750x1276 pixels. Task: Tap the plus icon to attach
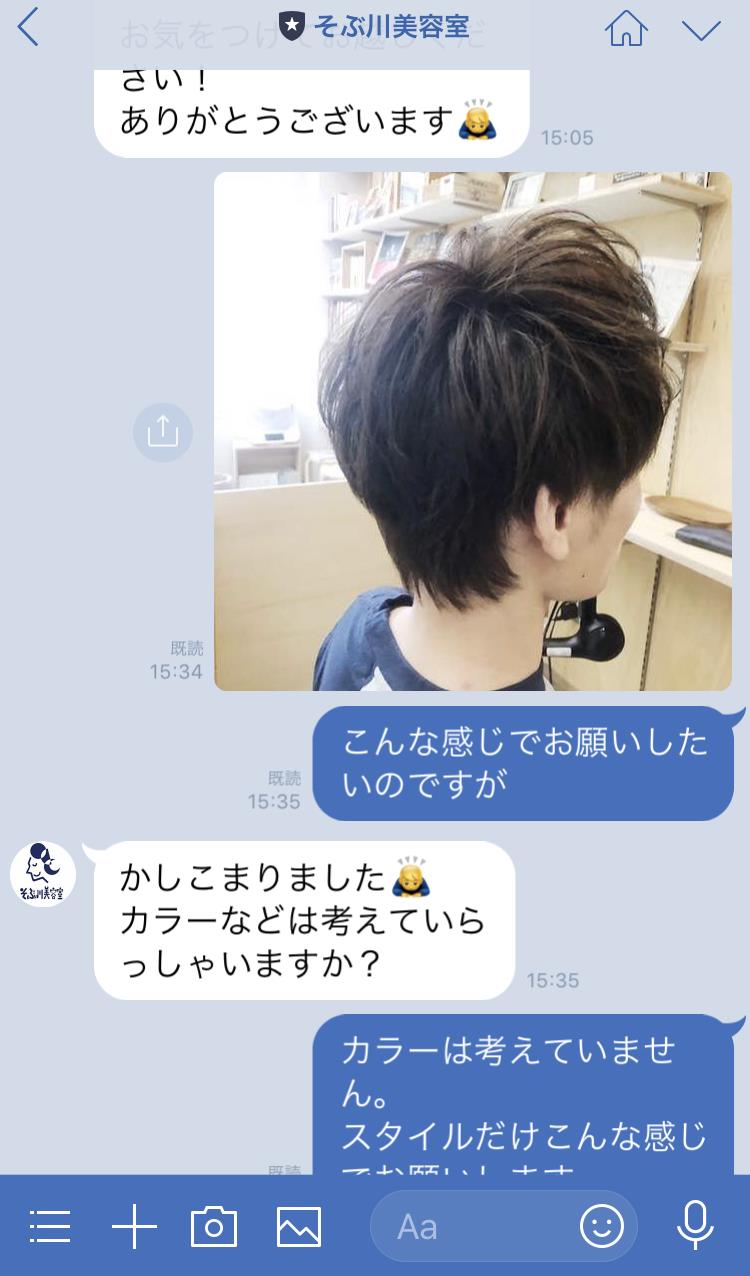pos(133,1226)
